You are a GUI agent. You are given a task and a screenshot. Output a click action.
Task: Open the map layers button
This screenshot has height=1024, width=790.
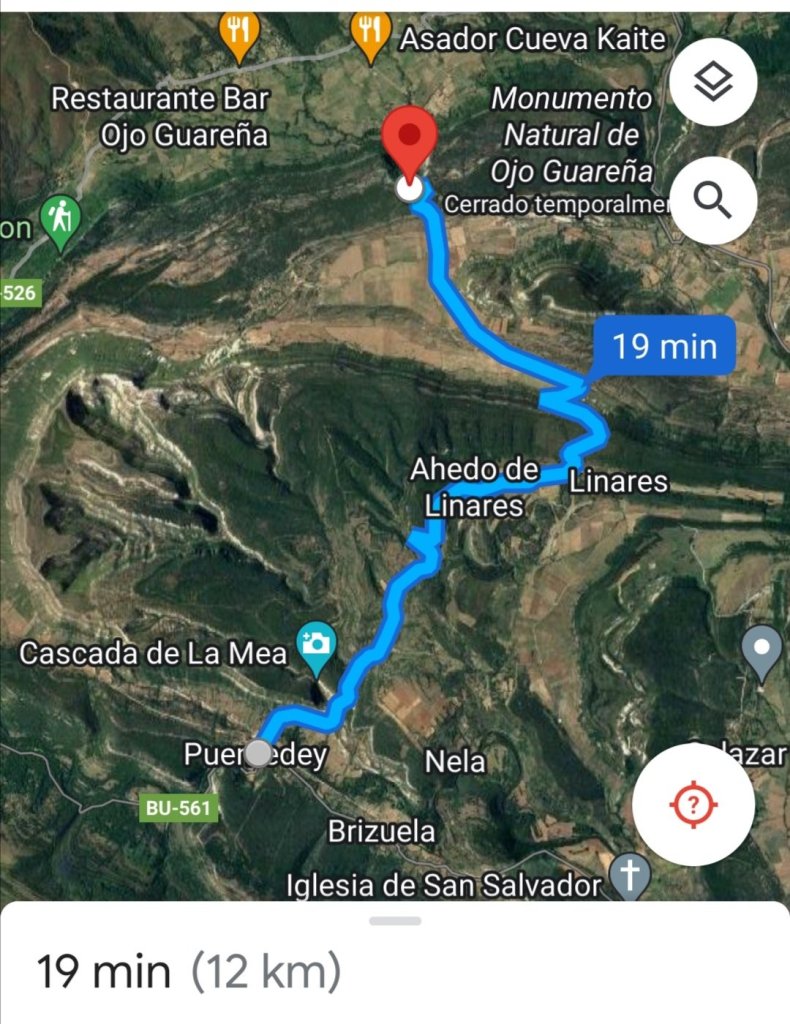[x=712, y=84]
